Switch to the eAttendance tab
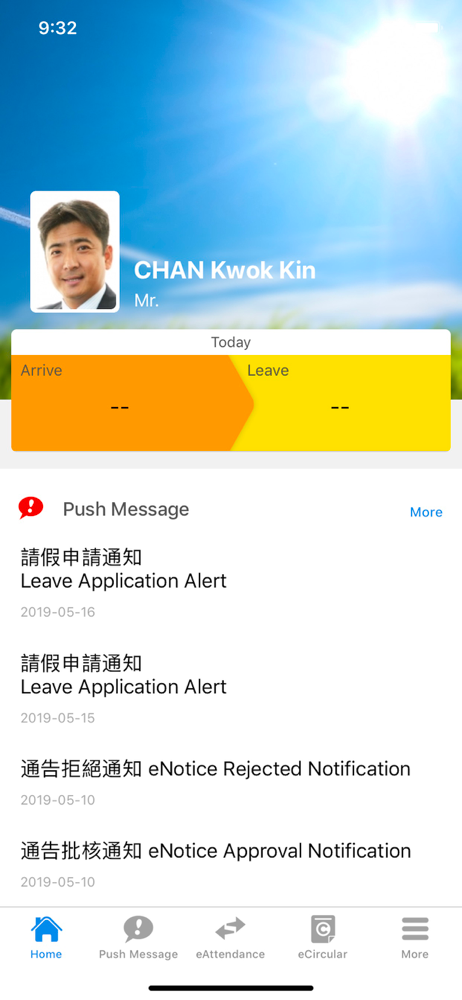 230,938
